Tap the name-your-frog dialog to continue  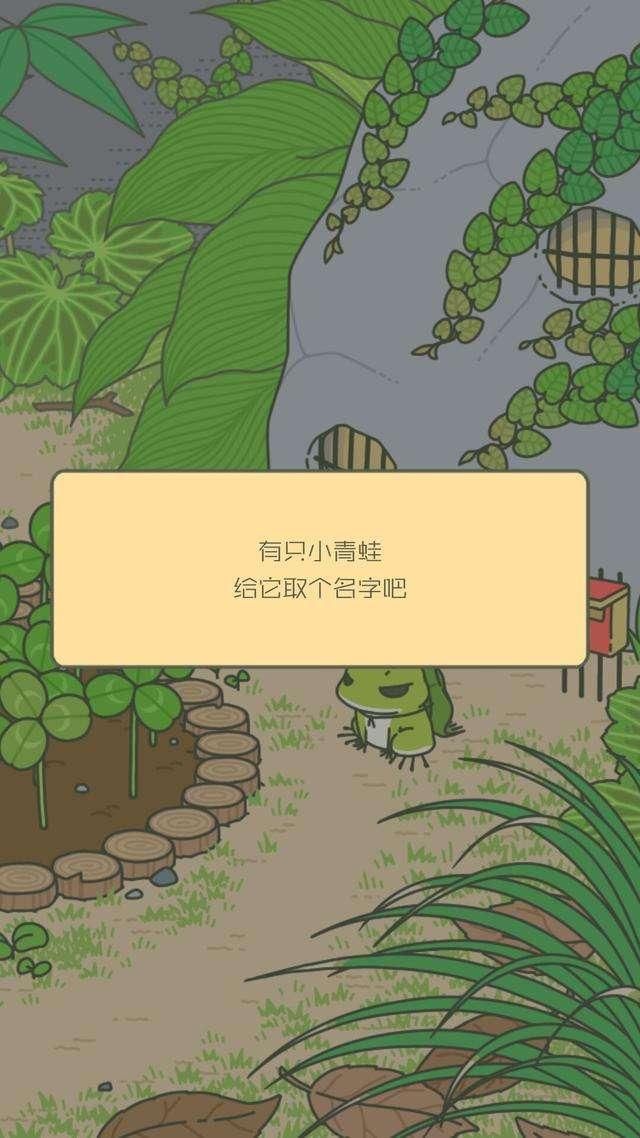320,568
